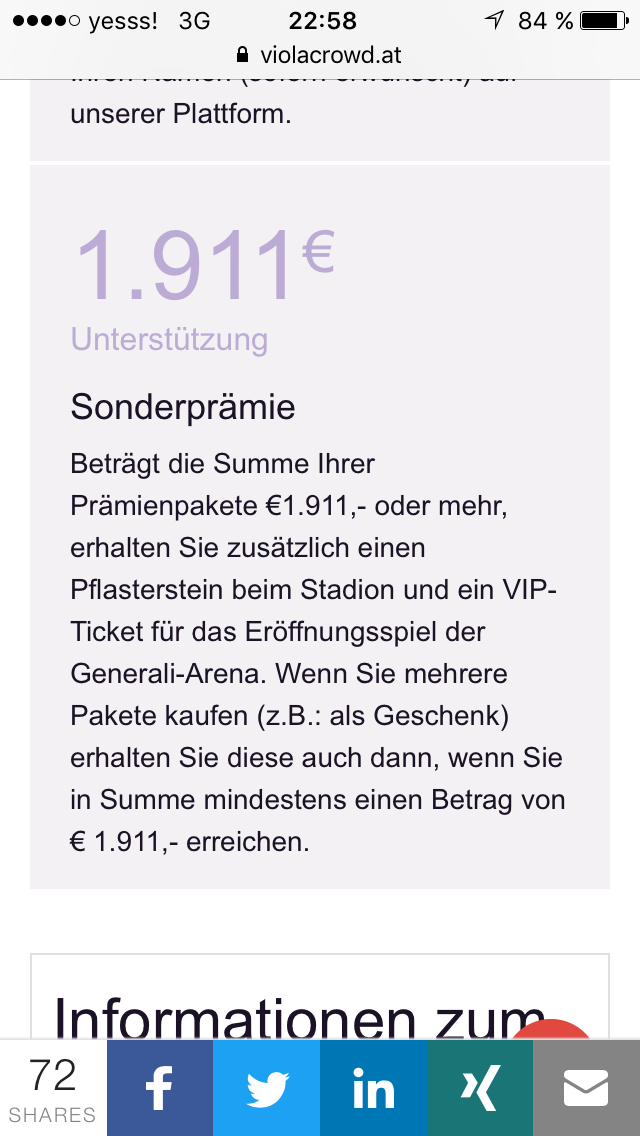Tap the violacrowd.at address bar

[x=320, y=54]
